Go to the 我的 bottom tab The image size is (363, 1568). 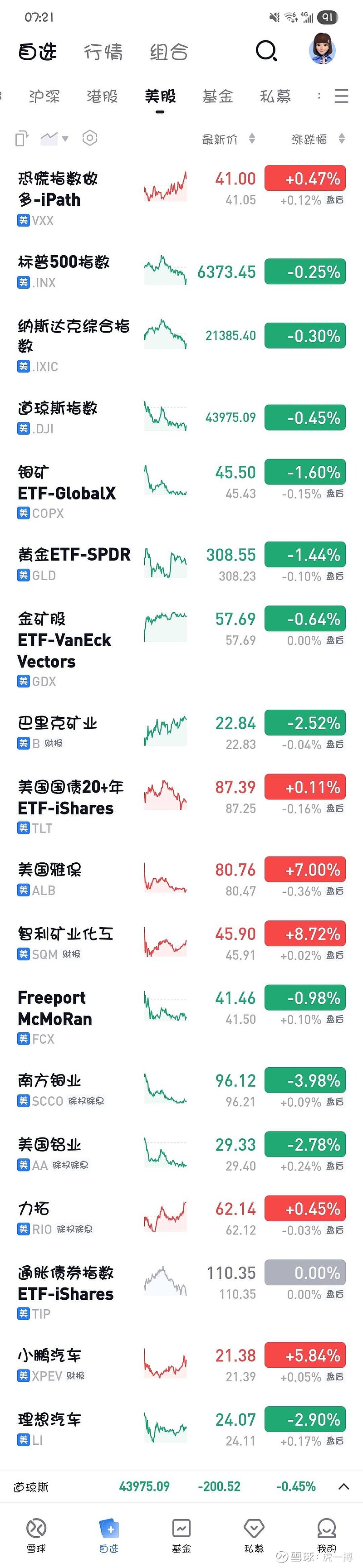326,1534
